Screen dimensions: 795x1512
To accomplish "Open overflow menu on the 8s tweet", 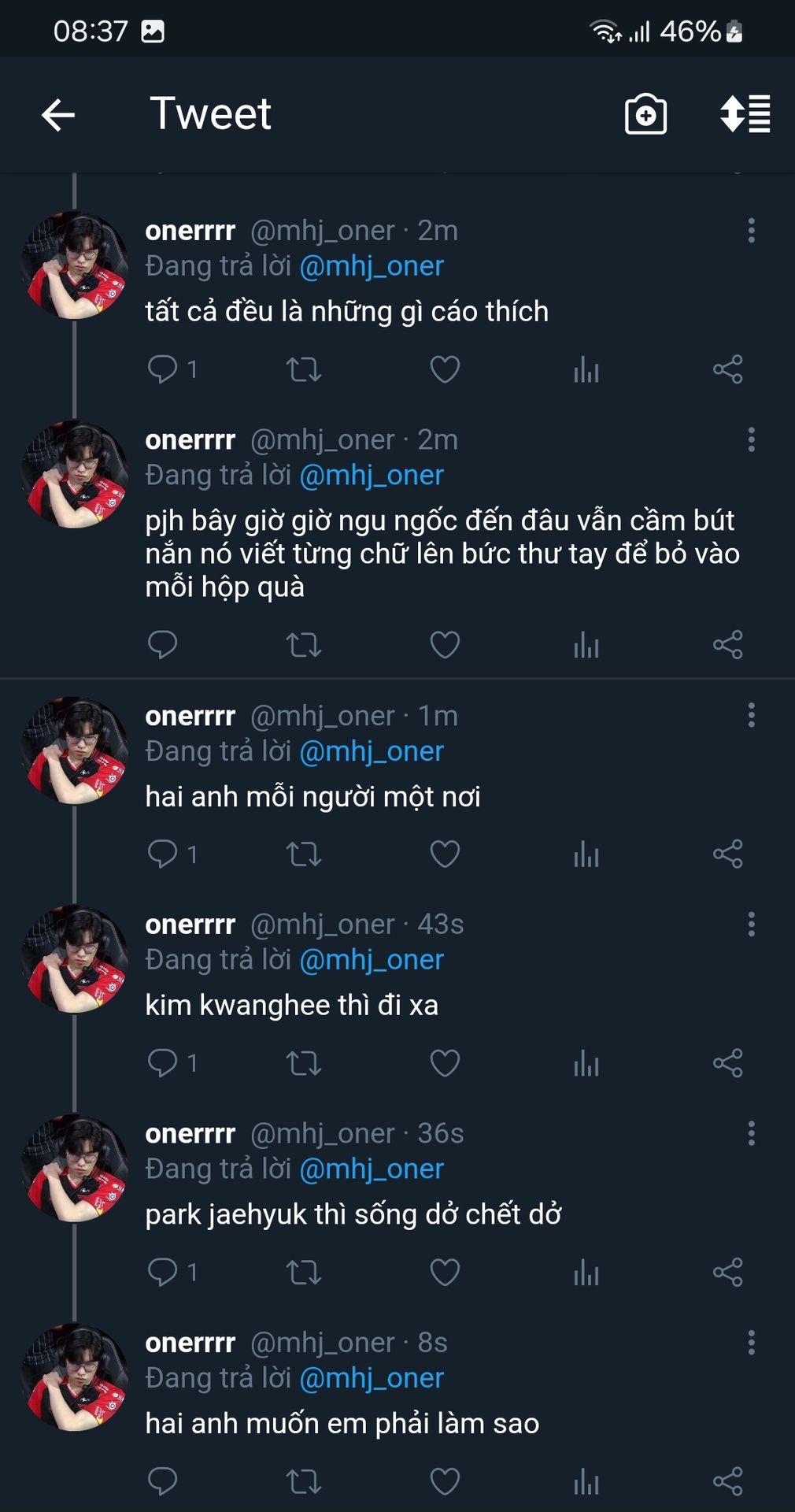I will tap(751, 1343).
